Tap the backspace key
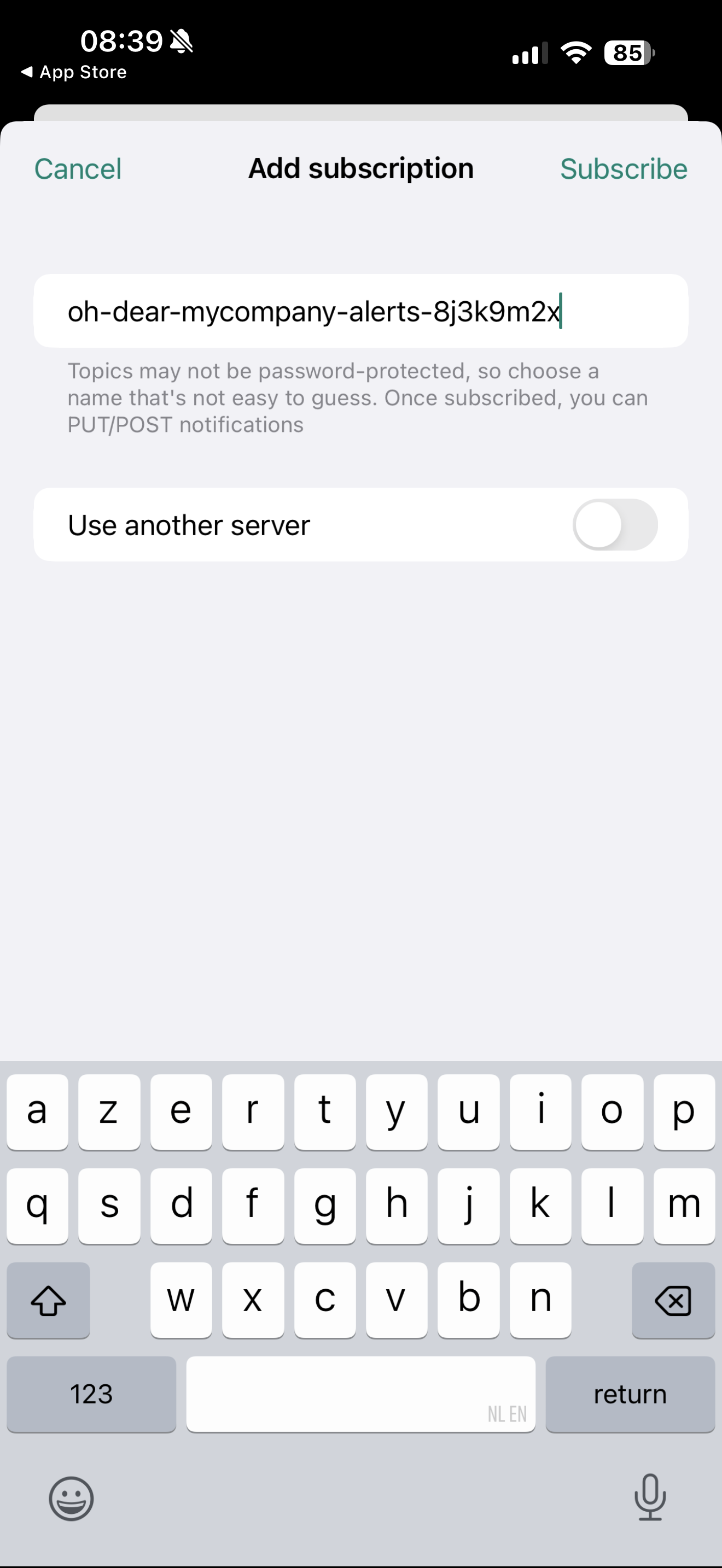Screen dimensions: 722x1568 tap(673, 1300)
